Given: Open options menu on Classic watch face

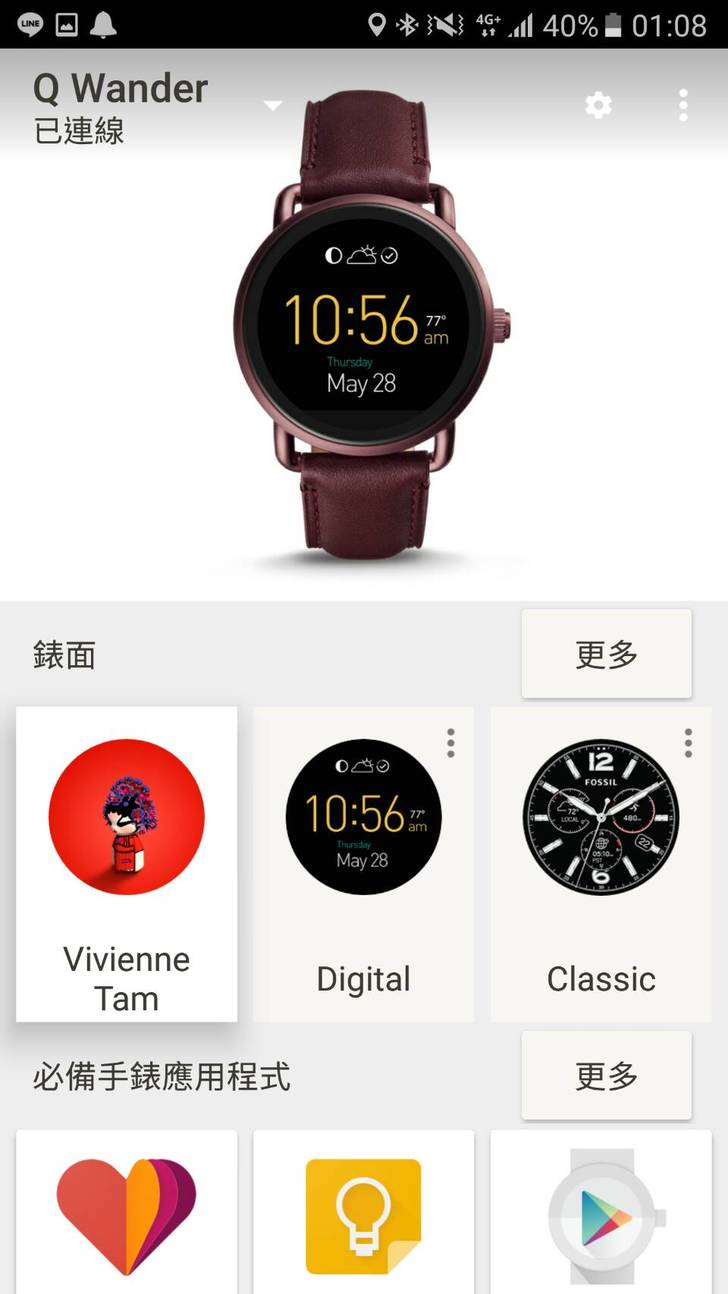Looking at the screenshot, I should pos(688,742).
